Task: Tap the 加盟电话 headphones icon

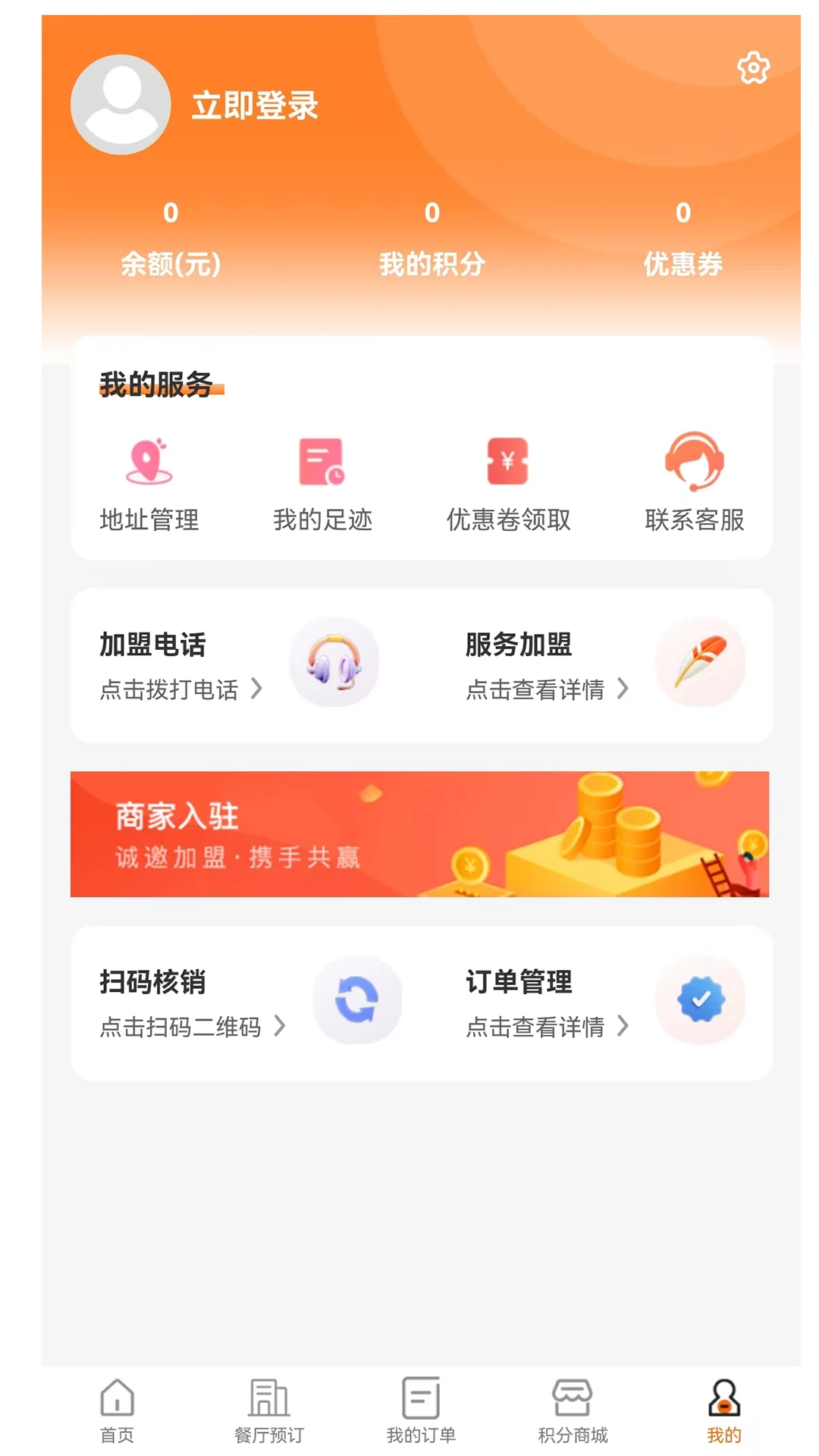Action: coord(334,662)
